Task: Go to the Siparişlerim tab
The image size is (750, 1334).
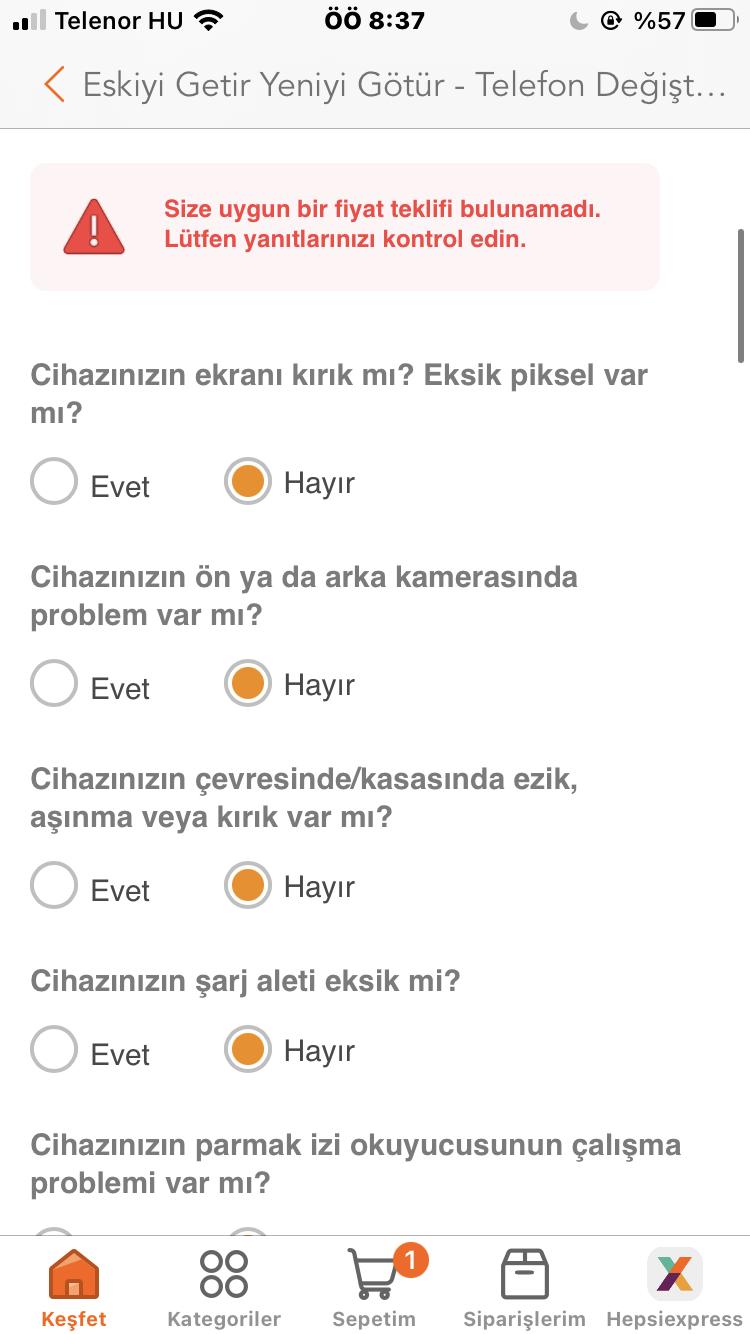Action: [x=524, y=1288]
